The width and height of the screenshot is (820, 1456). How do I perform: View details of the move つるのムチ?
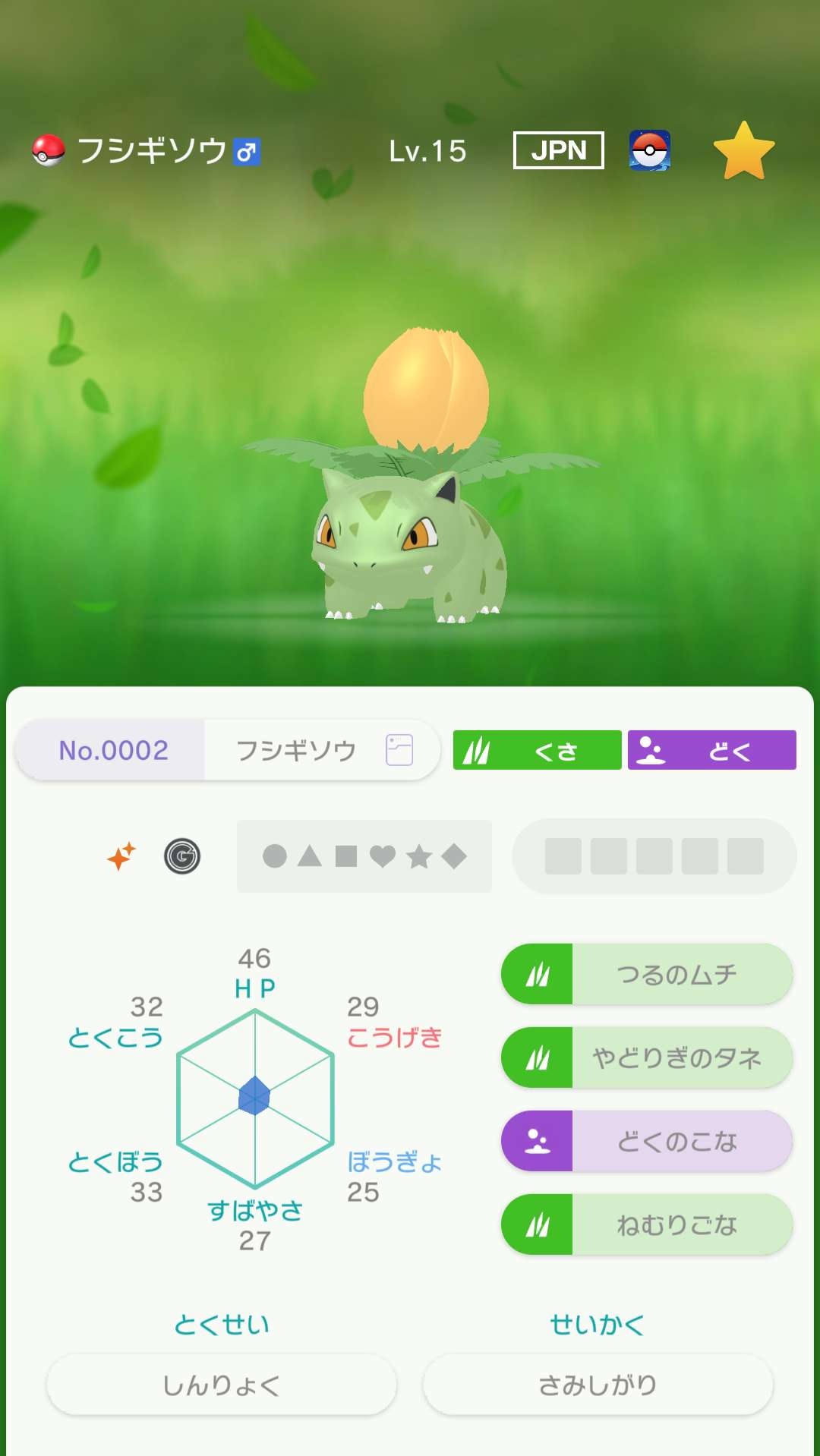coord(647,975)
